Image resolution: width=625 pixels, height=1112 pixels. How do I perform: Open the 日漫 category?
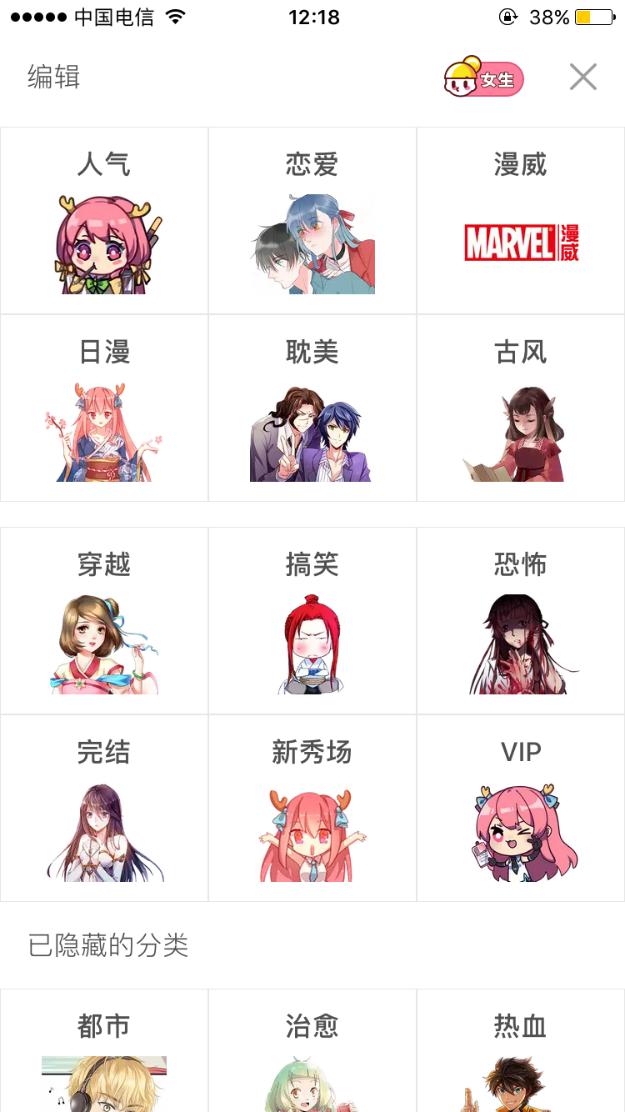click(104, 409)
